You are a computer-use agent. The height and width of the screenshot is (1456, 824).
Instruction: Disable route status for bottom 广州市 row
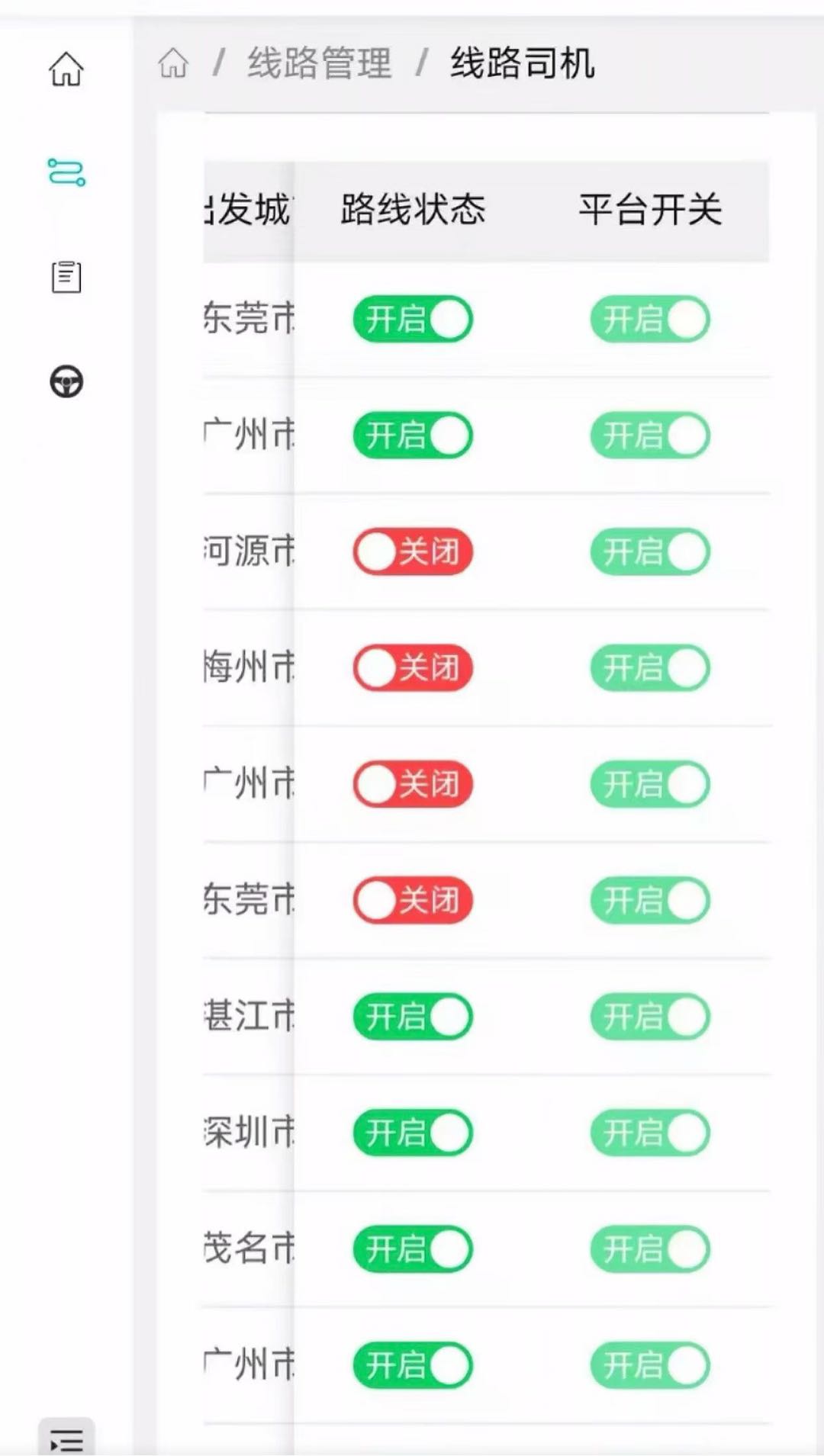[412, 1365]
